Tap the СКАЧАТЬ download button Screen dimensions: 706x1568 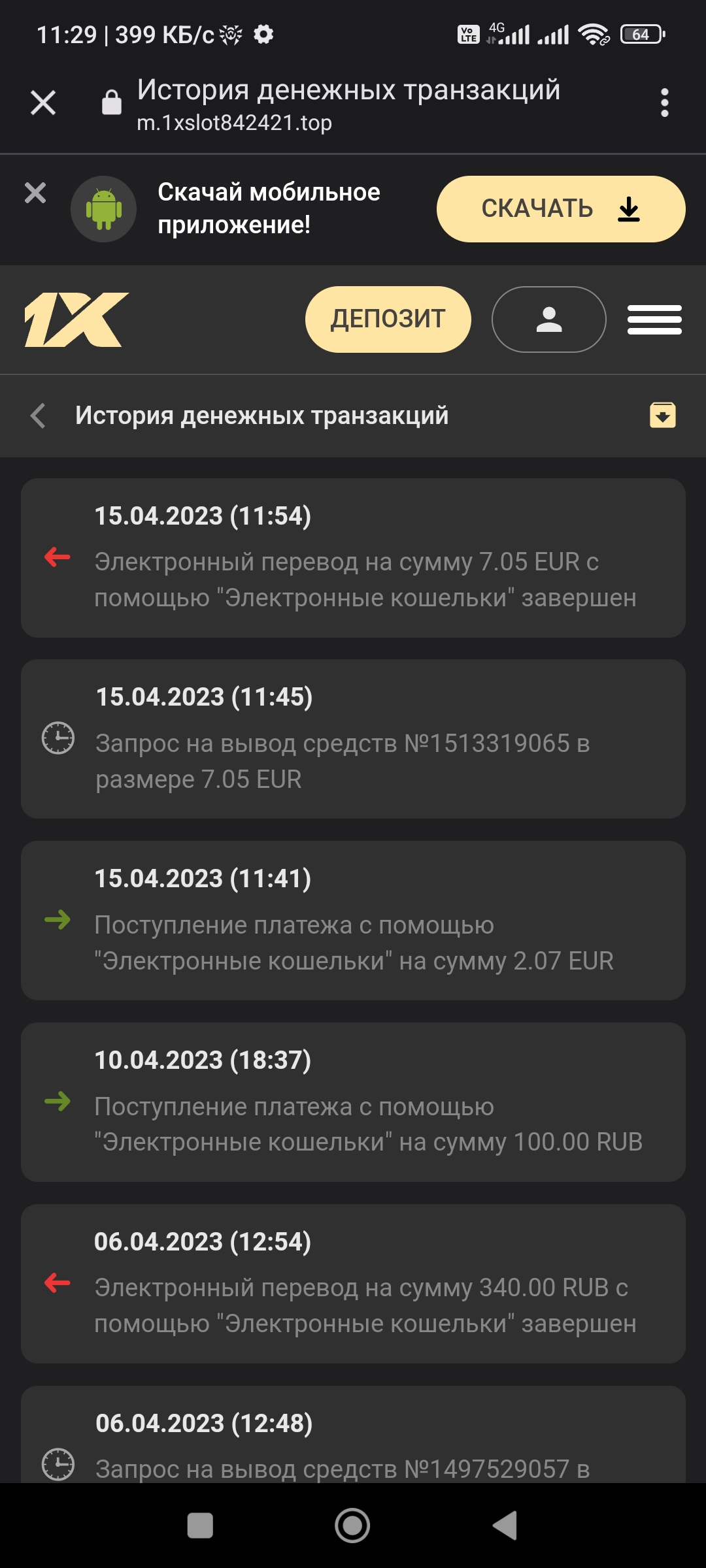coord(560,209)
